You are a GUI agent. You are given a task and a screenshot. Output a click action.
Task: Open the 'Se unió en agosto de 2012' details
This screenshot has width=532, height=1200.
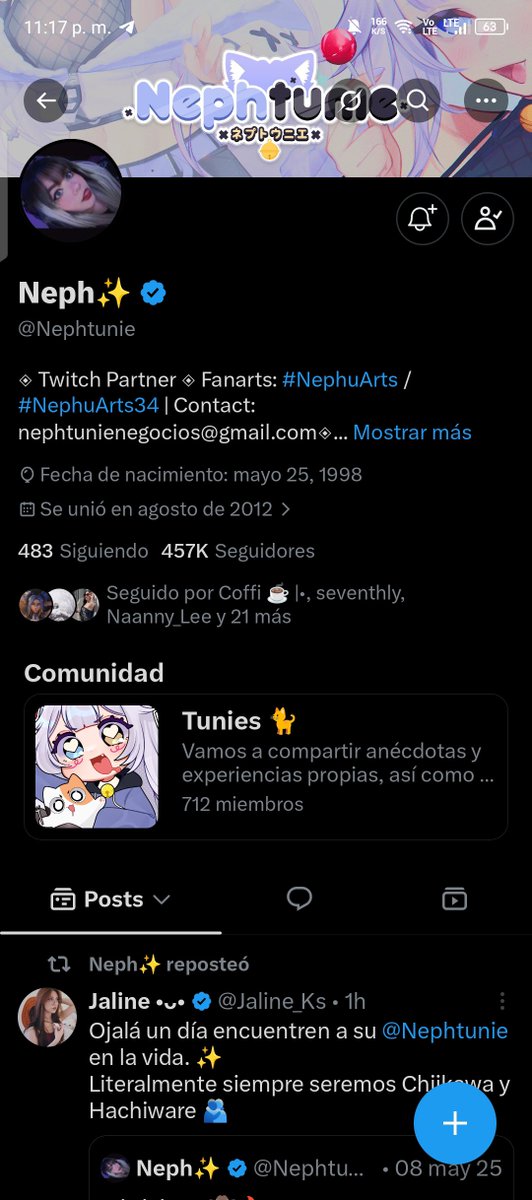[x=156, y=509]
